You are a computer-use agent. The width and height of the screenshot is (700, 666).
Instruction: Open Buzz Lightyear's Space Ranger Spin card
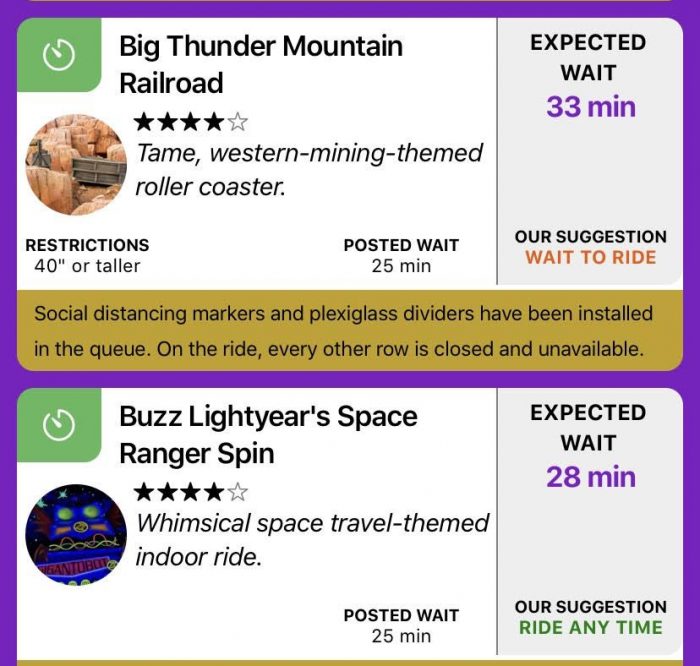coord(268,434)
